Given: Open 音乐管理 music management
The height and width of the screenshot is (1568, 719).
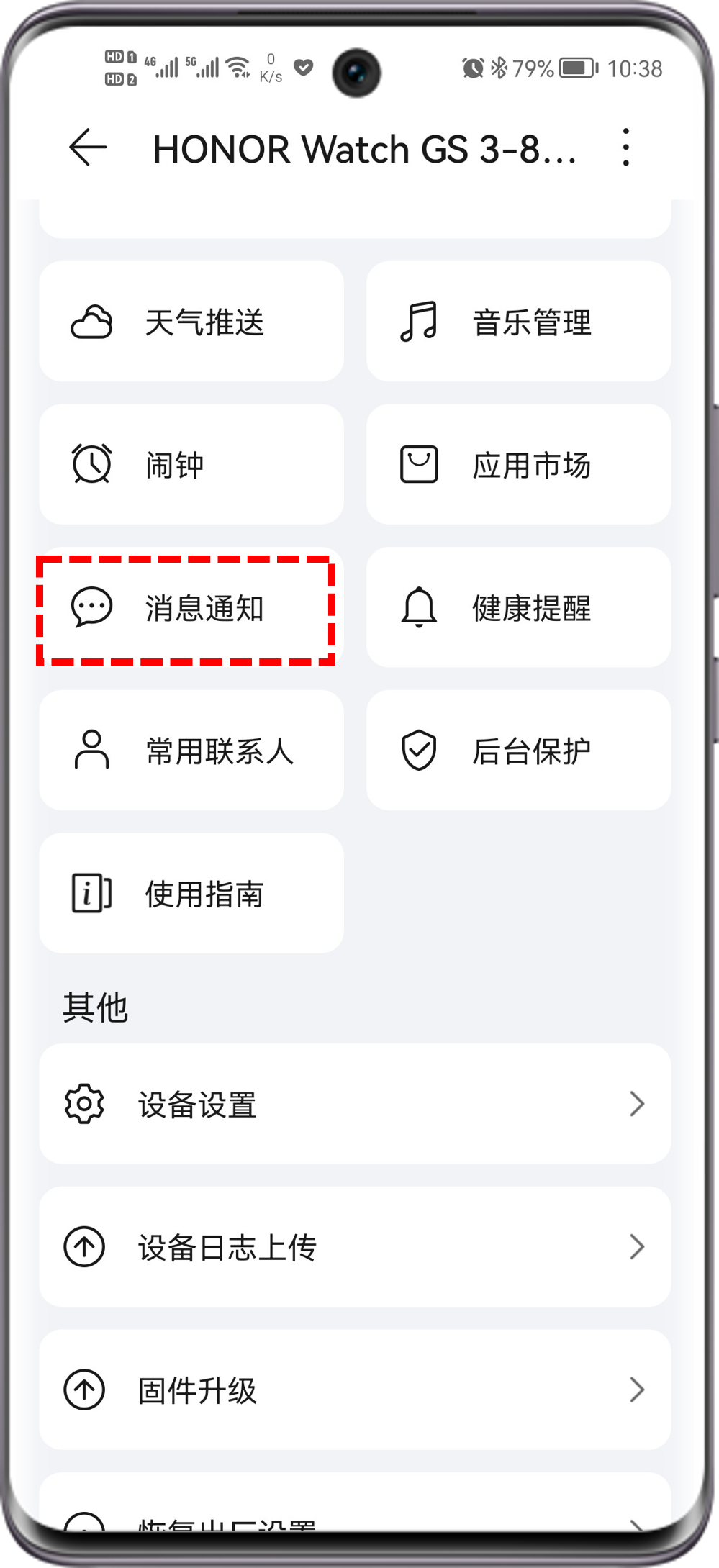Looking at the screenshot, I should coord(518,322).
